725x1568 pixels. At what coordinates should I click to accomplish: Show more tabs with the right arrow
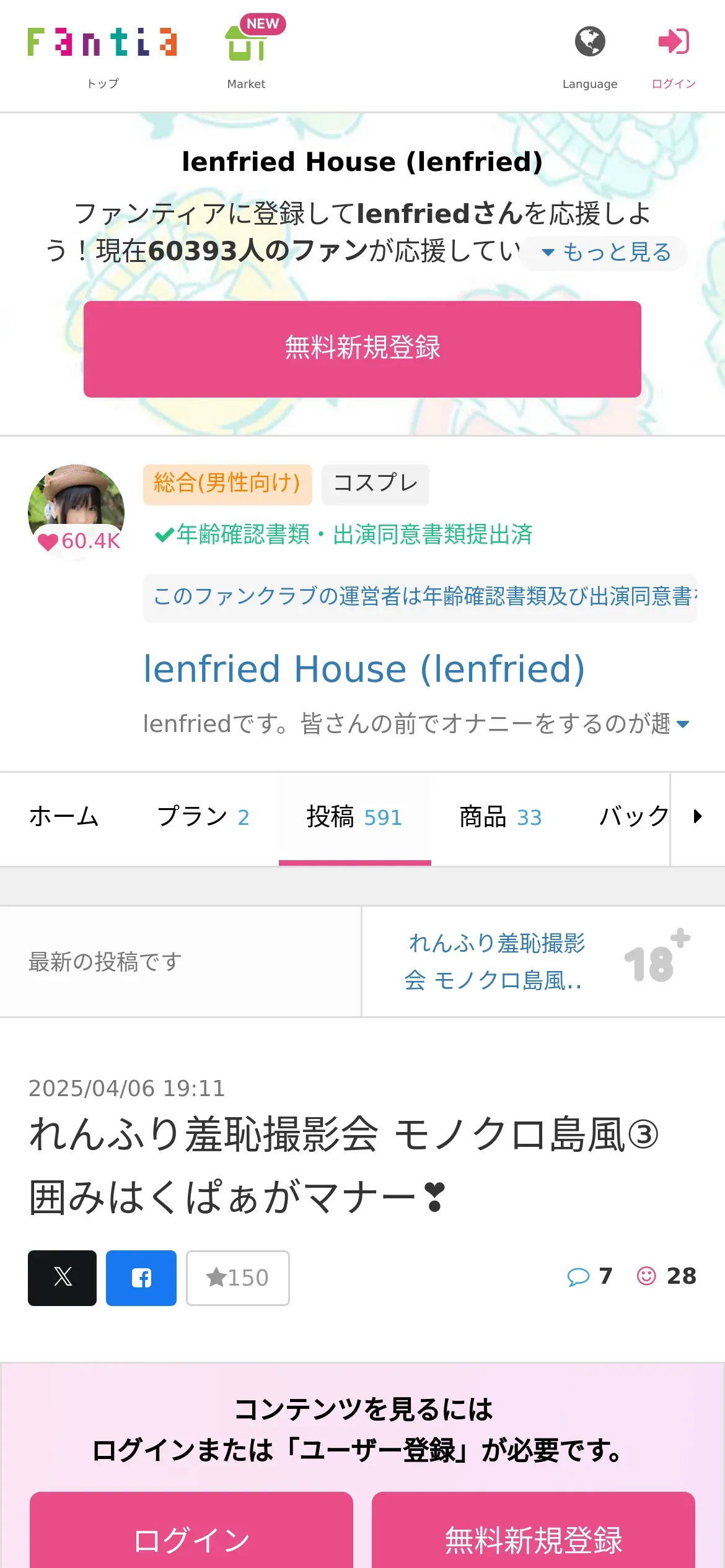698,817
